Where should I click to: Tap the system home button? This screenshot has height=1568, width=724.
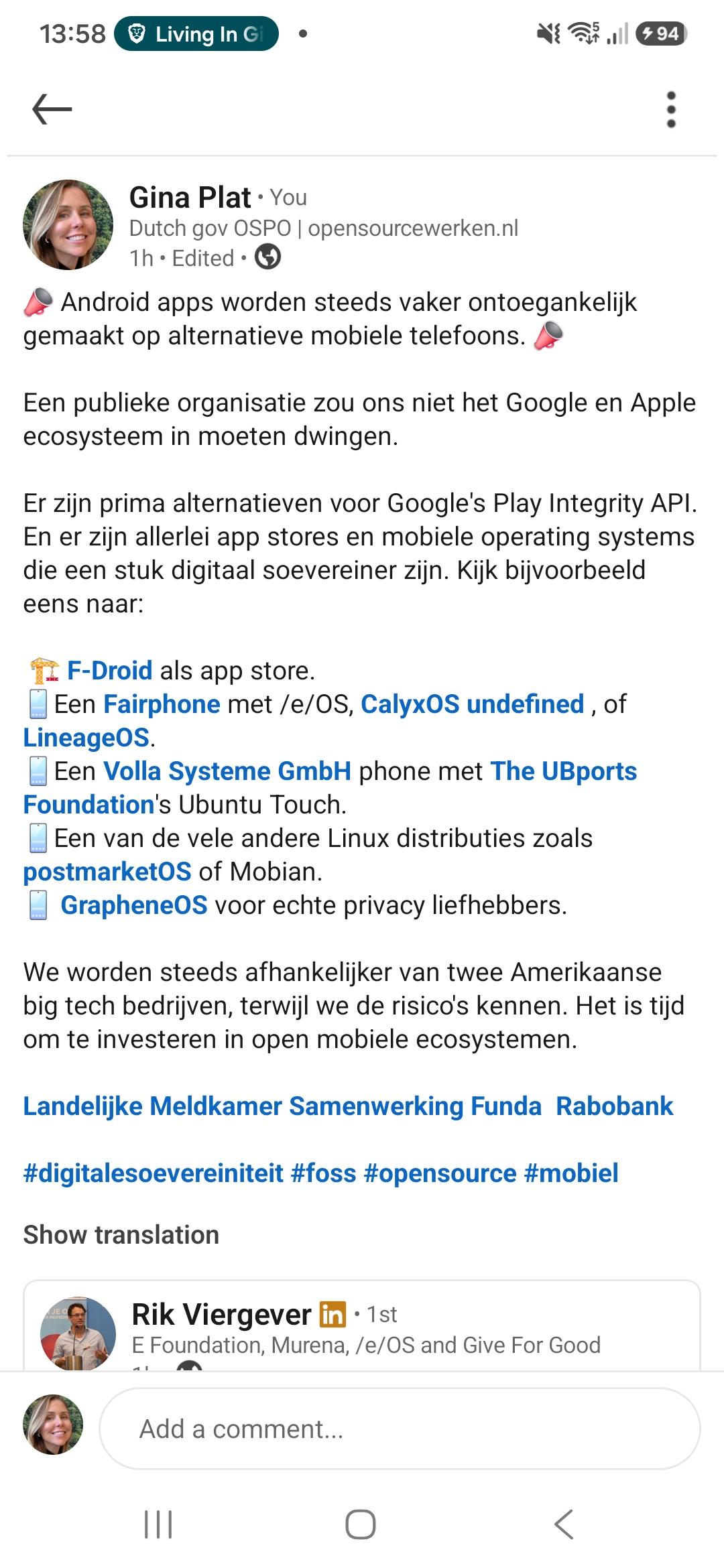click(x=361, y=1524)
